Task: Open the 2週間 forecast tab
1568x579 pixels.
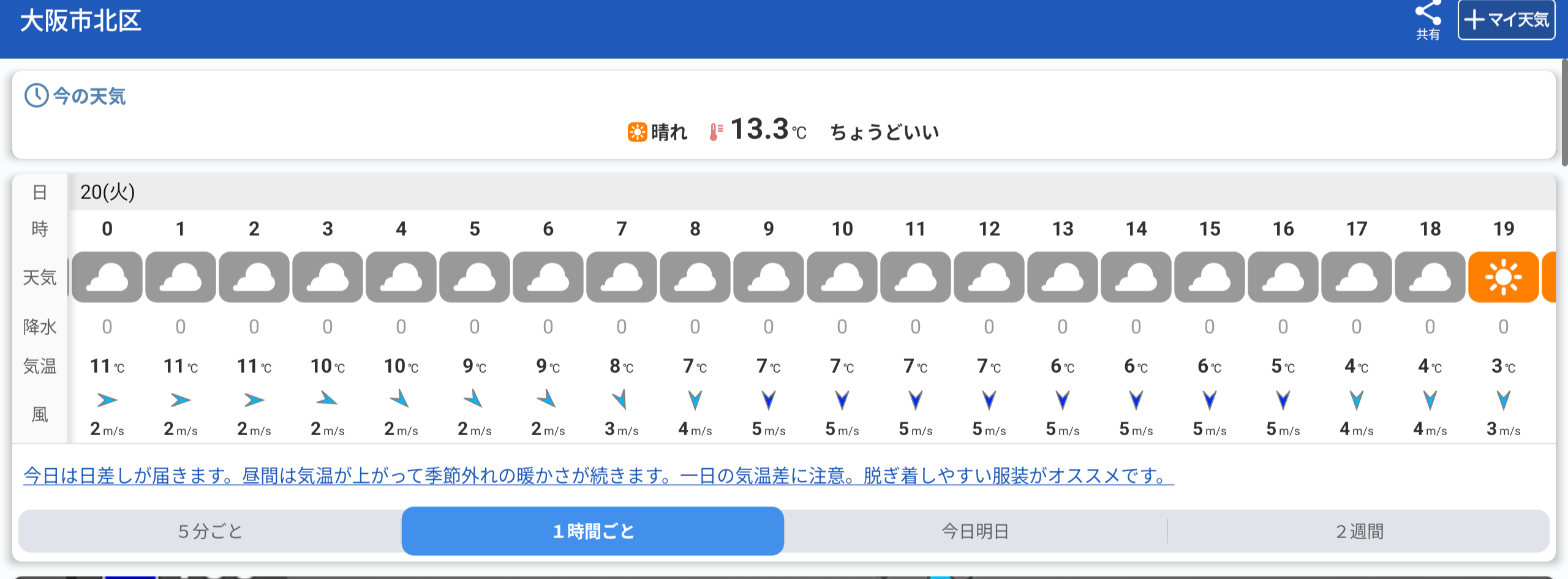Action: (1359, 531)
